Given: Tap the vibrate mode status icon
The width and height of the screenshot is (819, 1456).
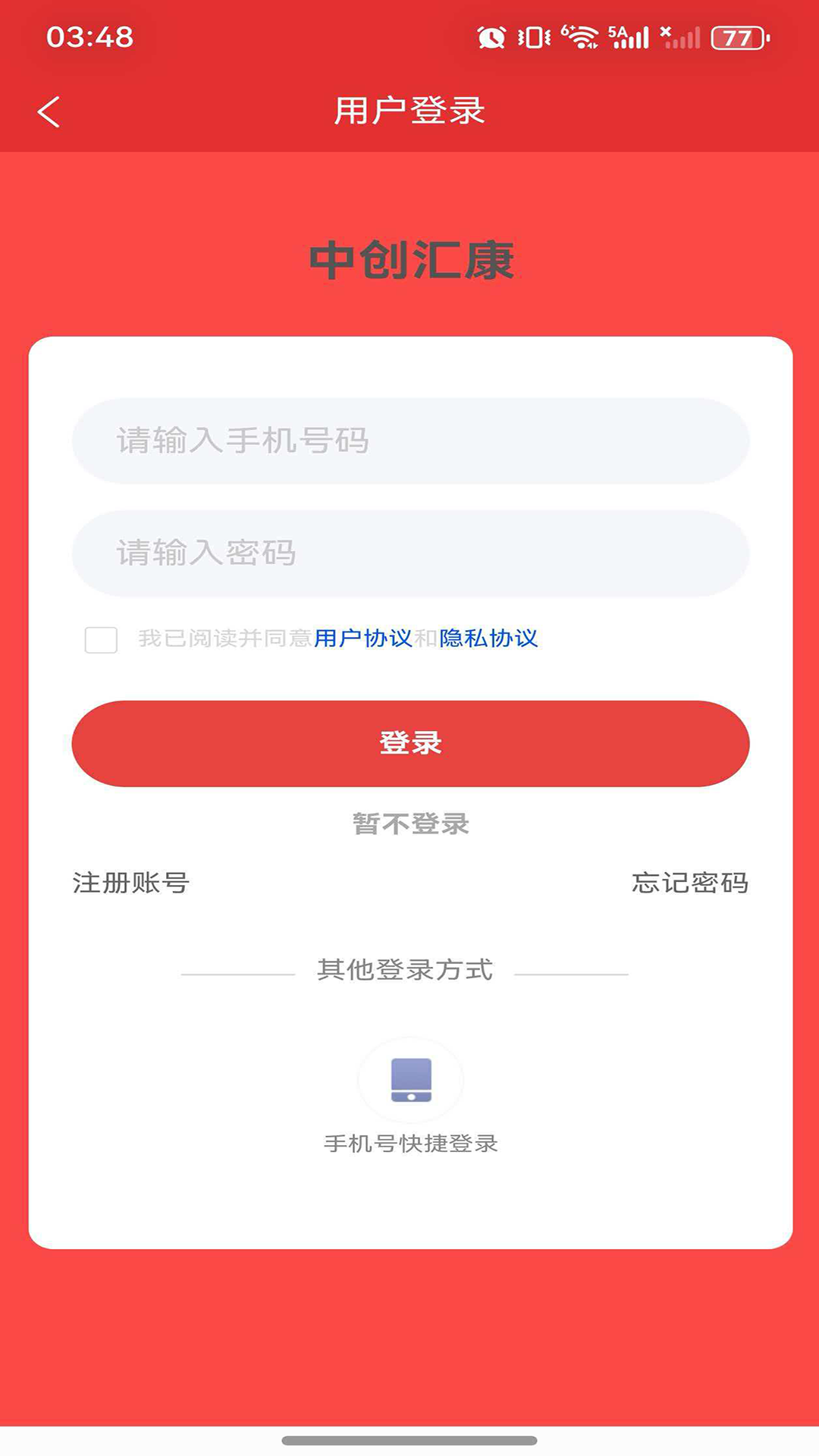Looking at the screenshot, I should [x=536, y=36].
